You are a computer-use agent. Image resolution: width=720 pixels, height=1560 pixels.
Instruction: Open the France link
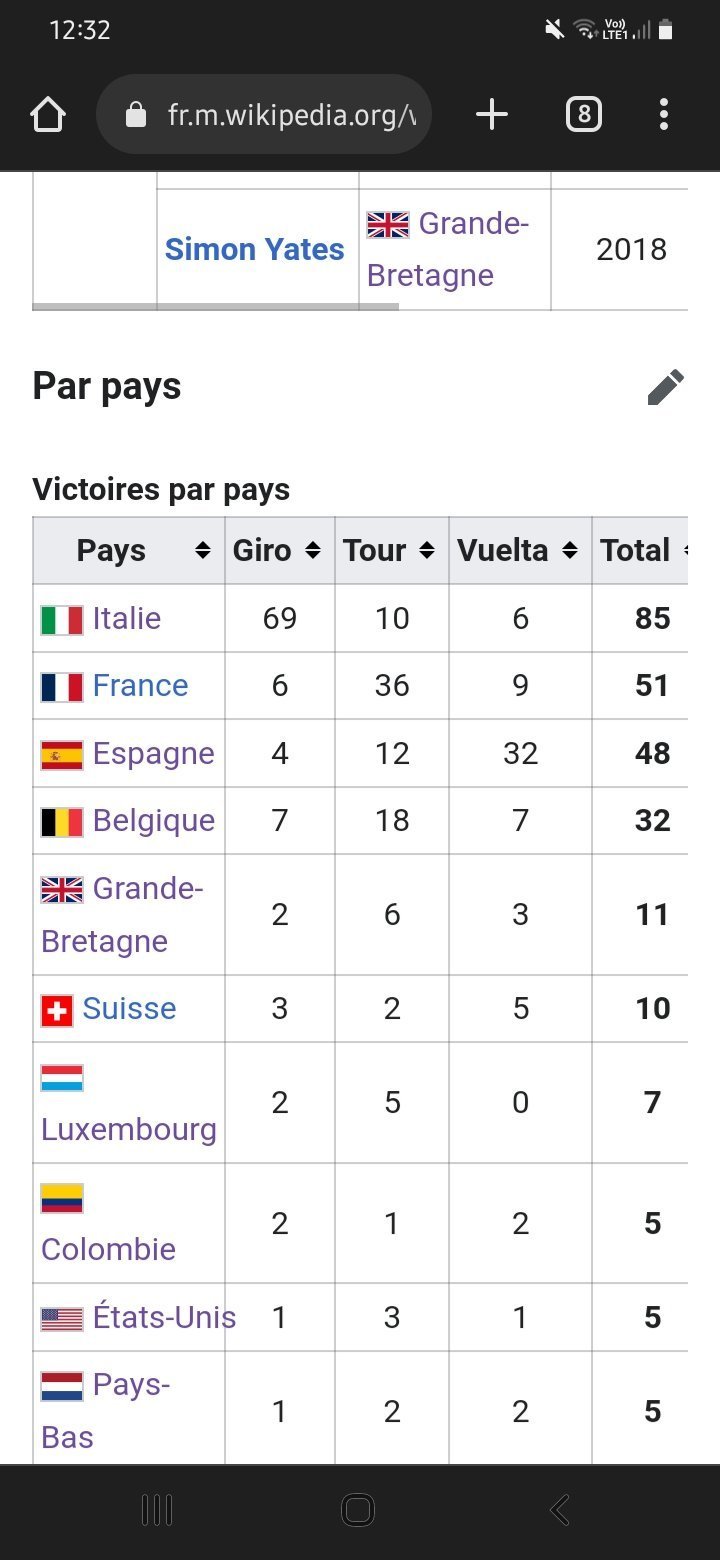tap(140, 685)
